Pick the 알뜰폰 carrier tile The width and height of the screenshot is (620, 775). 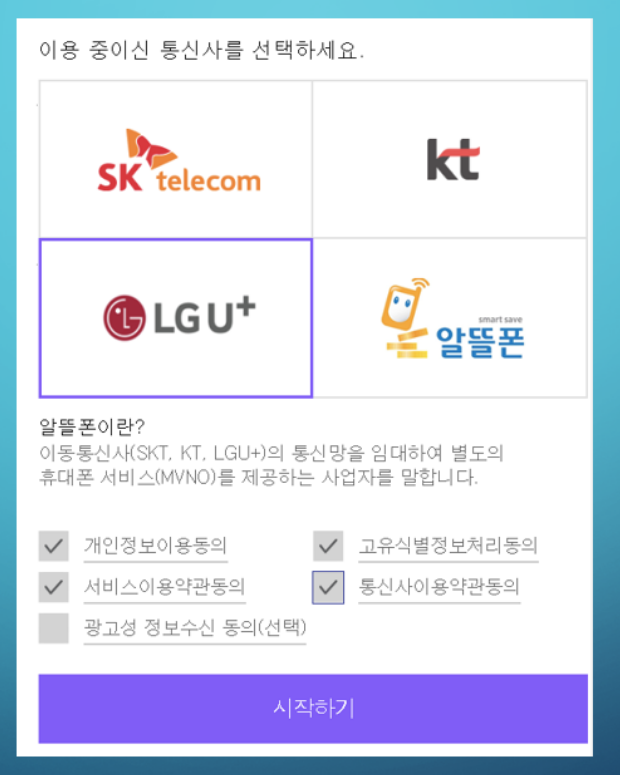[450, 318]
